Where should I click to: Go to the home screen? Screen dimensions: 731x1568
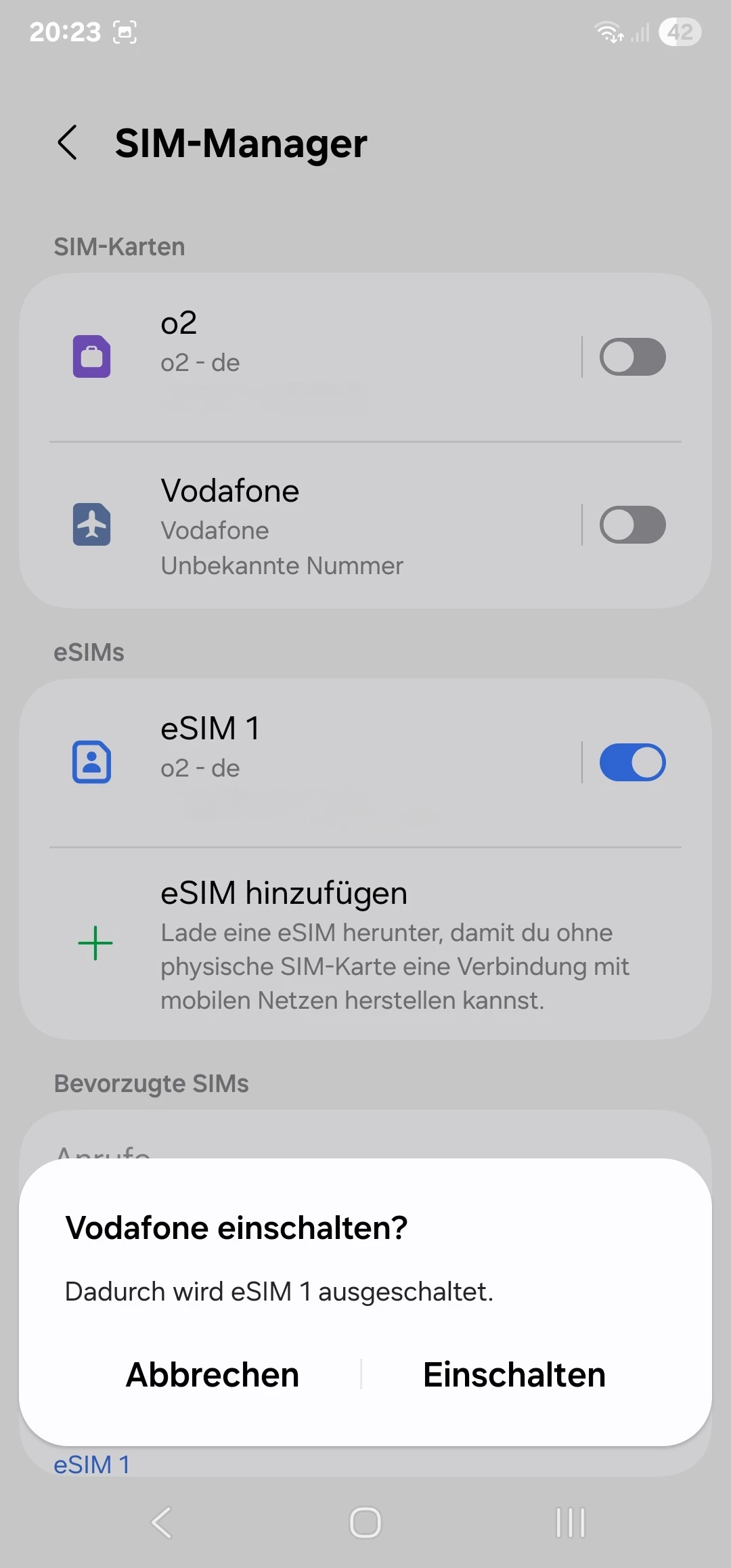[x=365, y=1523]
